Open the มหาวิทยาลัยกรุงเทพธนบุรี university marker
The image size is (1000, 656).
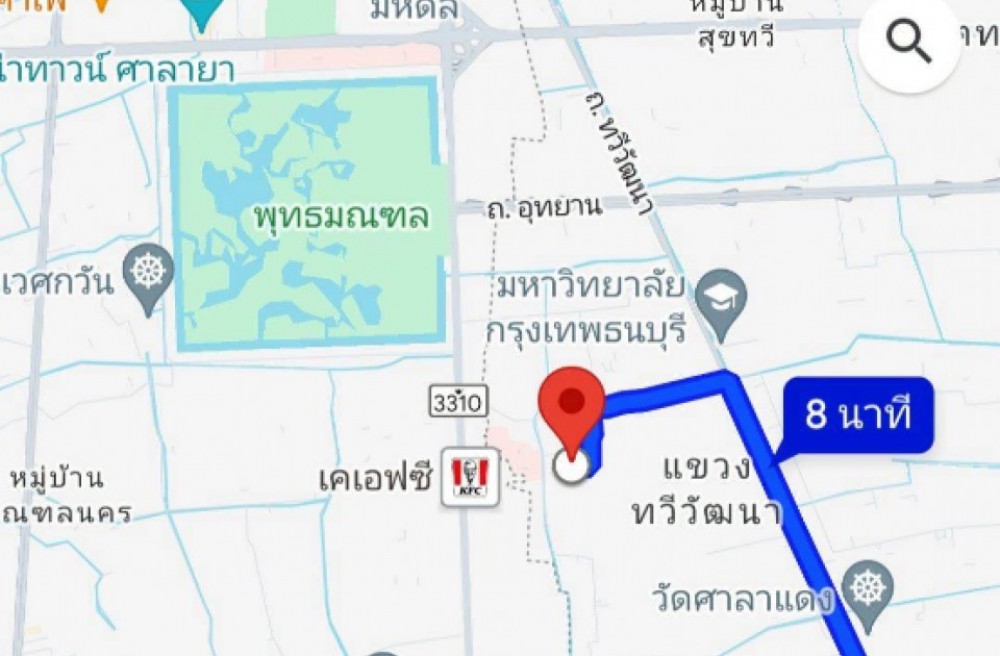718,298
